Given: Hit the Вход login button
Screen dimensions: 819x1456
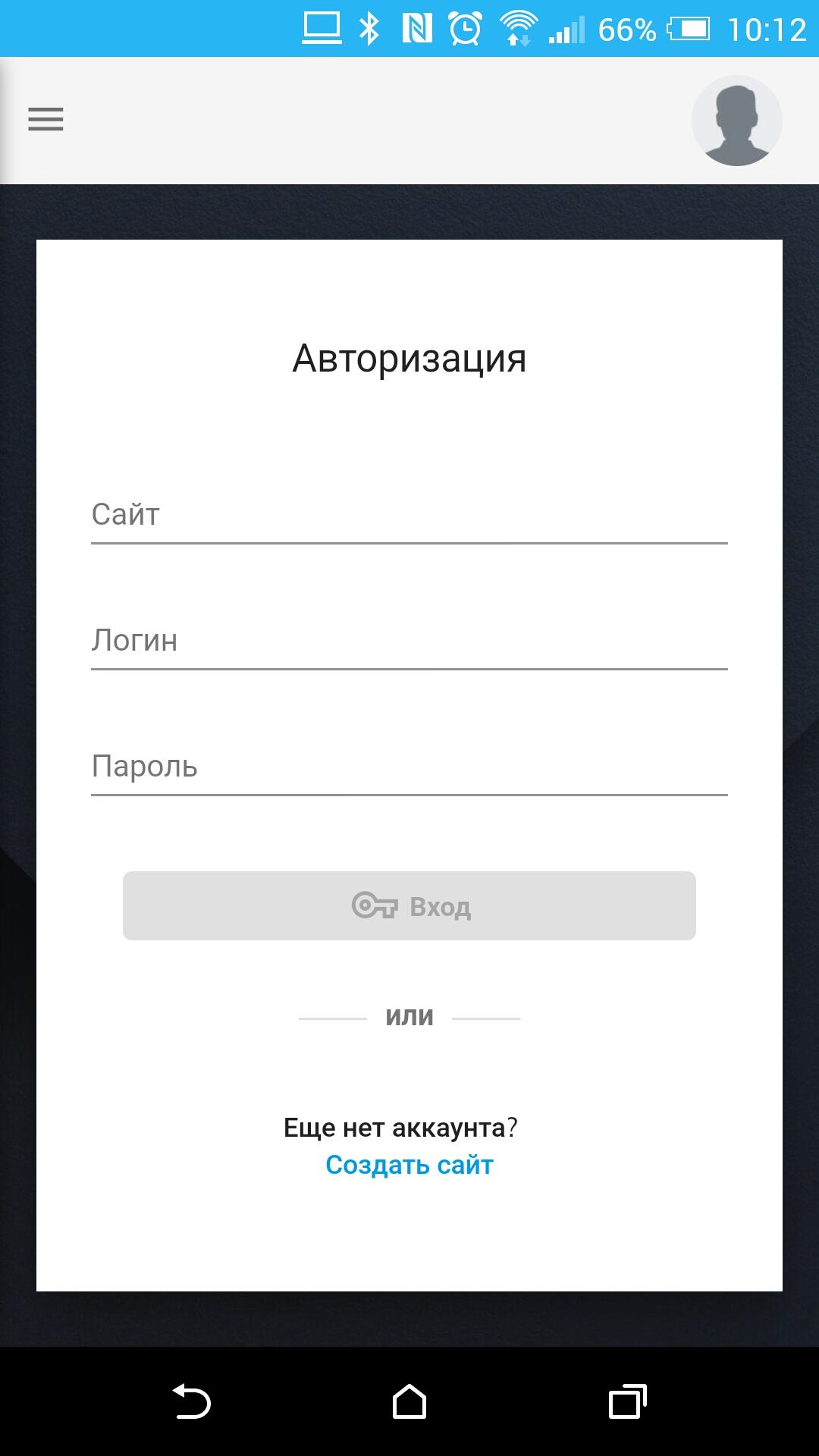Looking at the screenshot, I should click(x=409, y=905).
